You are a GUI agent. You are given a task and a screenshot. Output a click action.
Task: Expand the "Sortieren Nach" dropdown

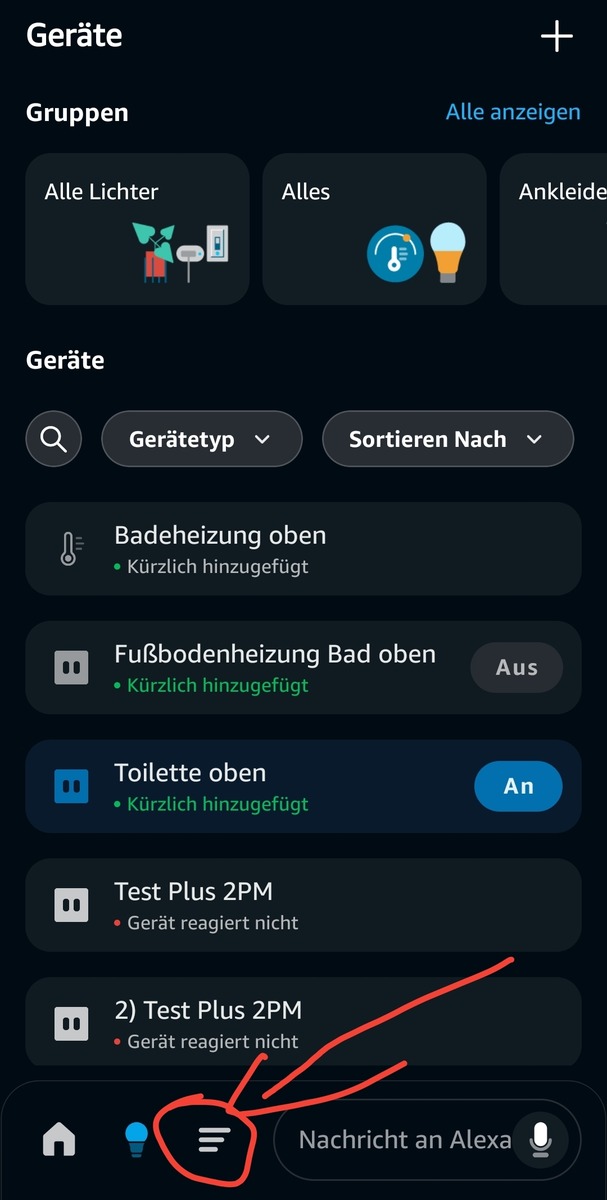pyautogui.click(x=447, y=439)
